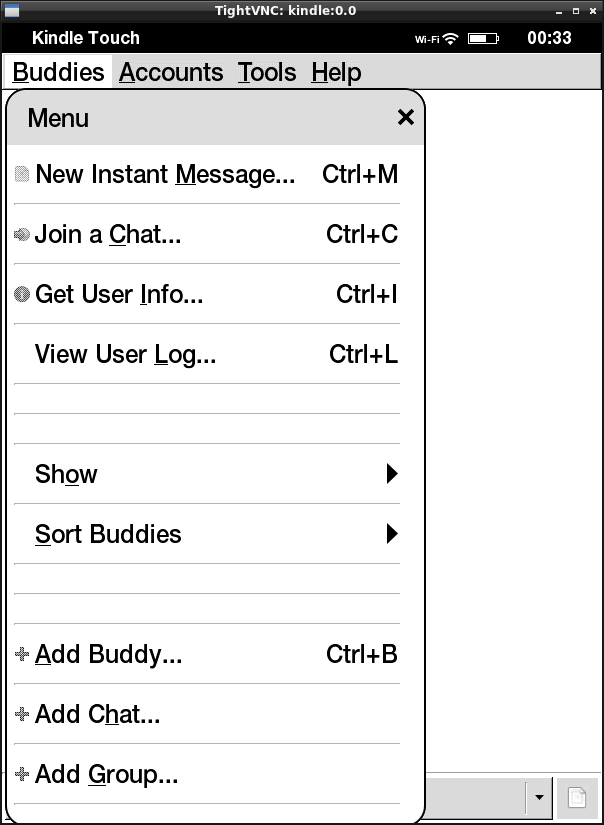Choose Join a Chat
Screen dimensions: 604x825
[108, 235]
